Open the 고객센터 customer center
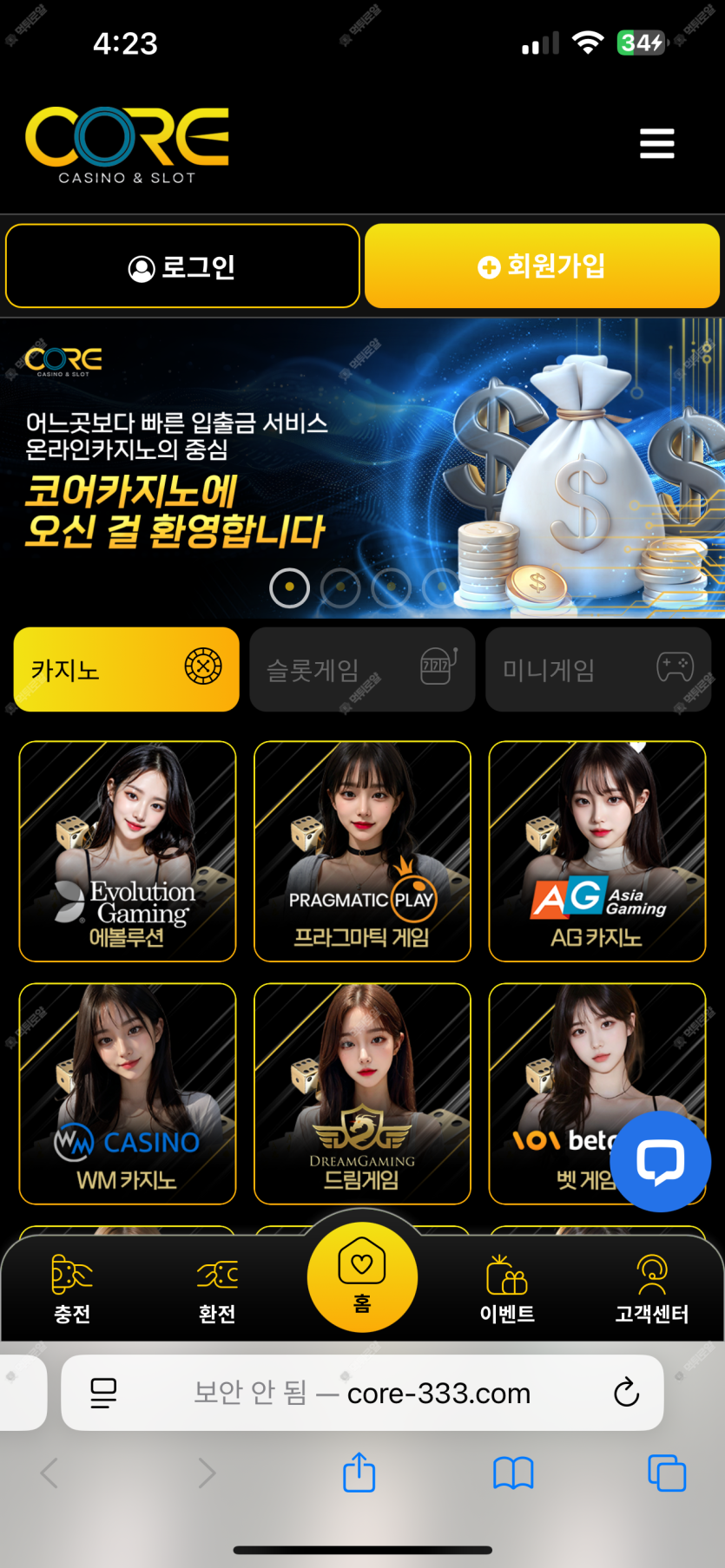The image size is (725, 1568). (x=651, y=1289)
